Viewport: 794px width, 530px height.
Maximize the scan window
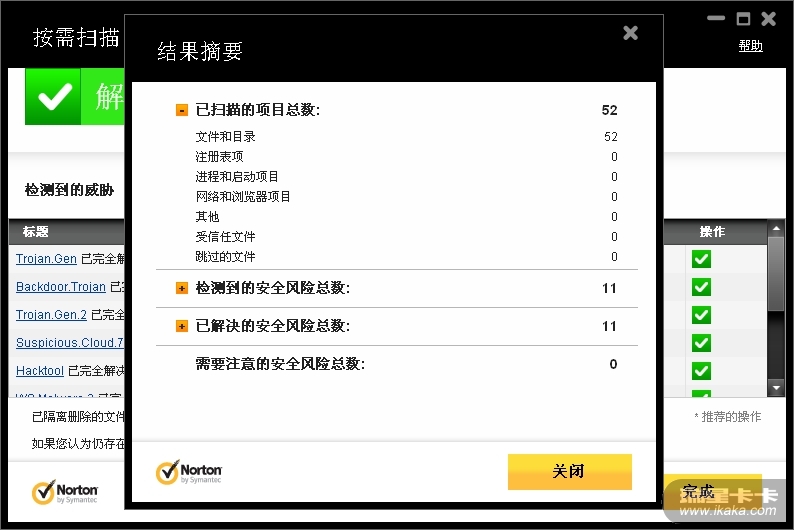(743, 18)
